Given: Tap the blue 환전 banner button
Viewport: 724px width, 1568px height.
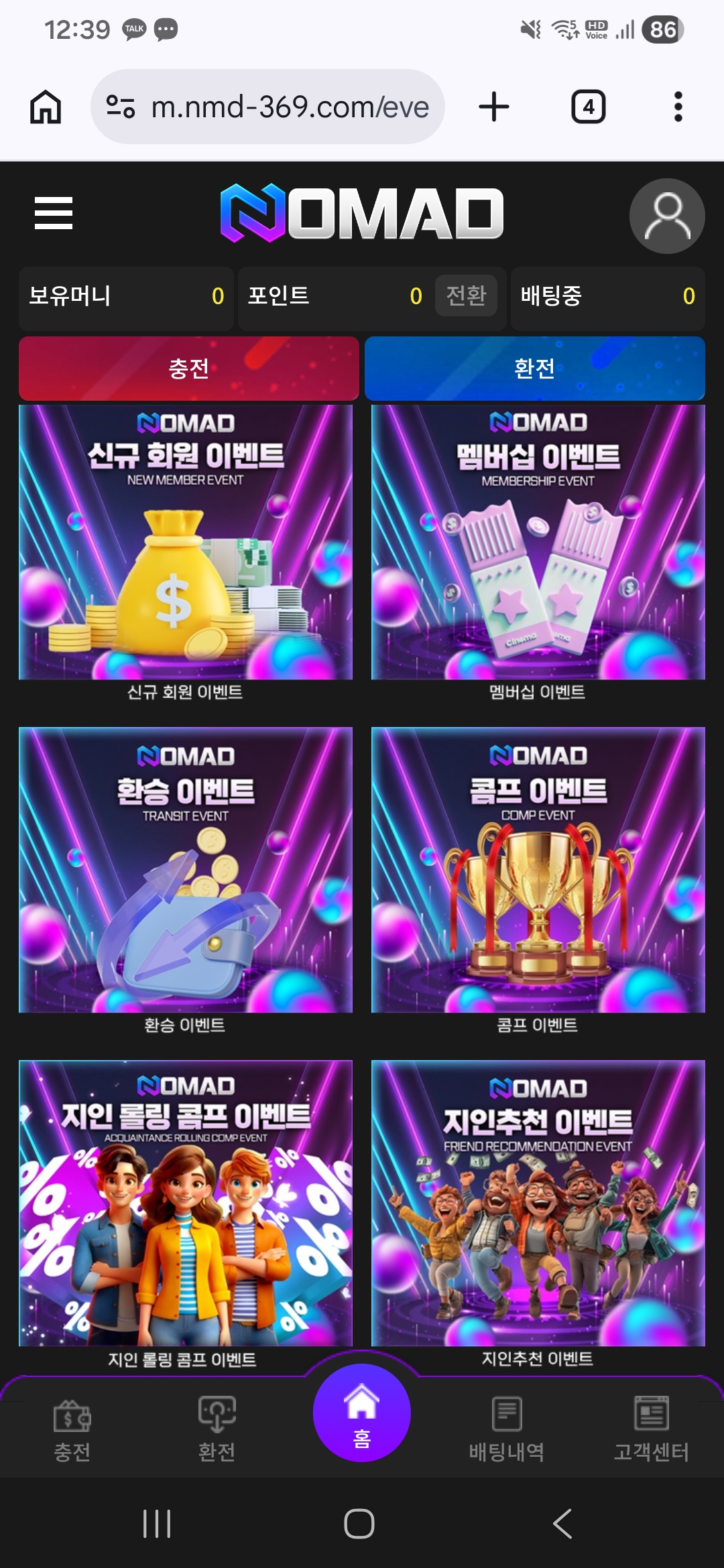Looking at the screenshot, I should coord(534,369).
